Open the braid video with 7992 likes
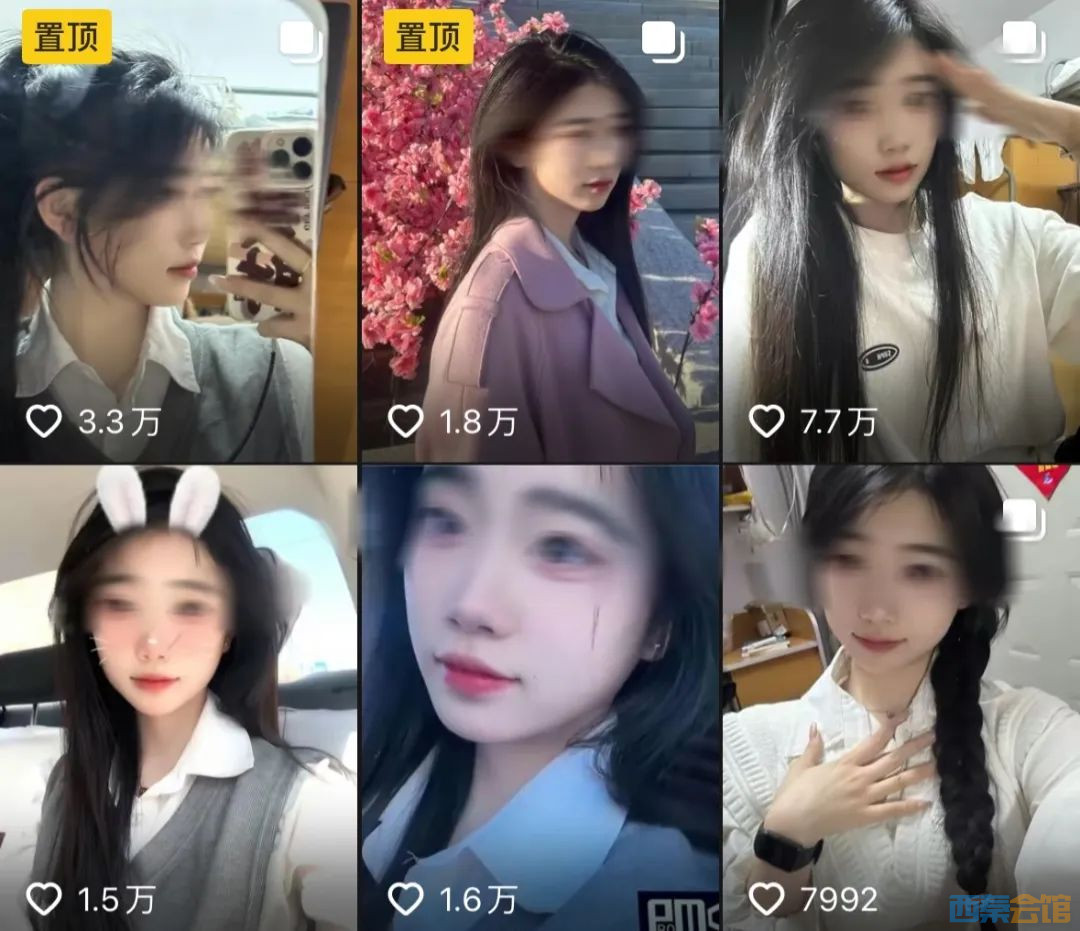 tap(900, 697)
